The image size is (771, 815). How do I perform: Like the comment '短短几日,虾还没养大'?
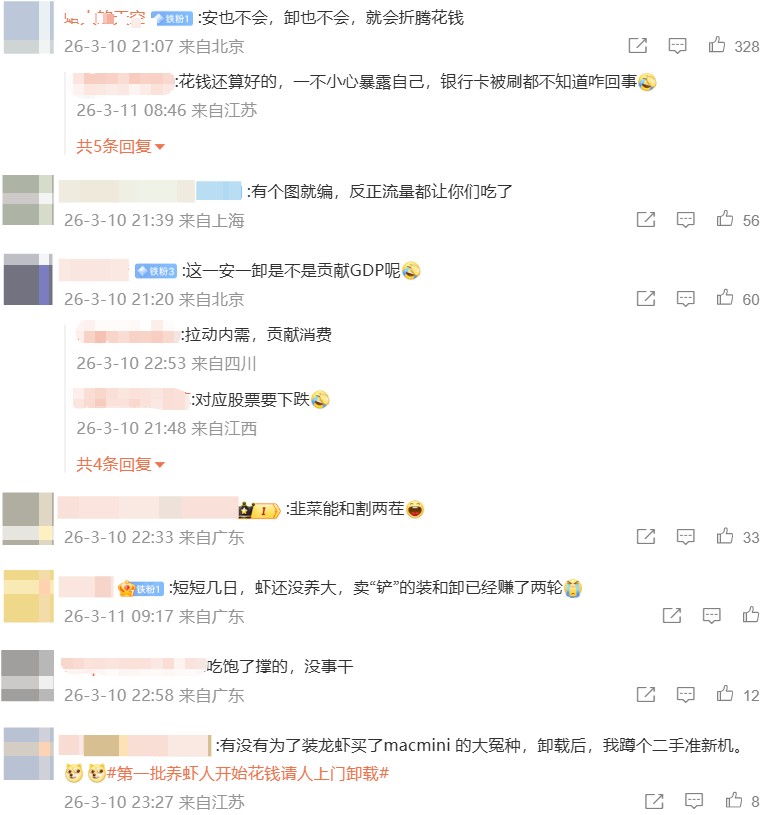click(751, 616)
